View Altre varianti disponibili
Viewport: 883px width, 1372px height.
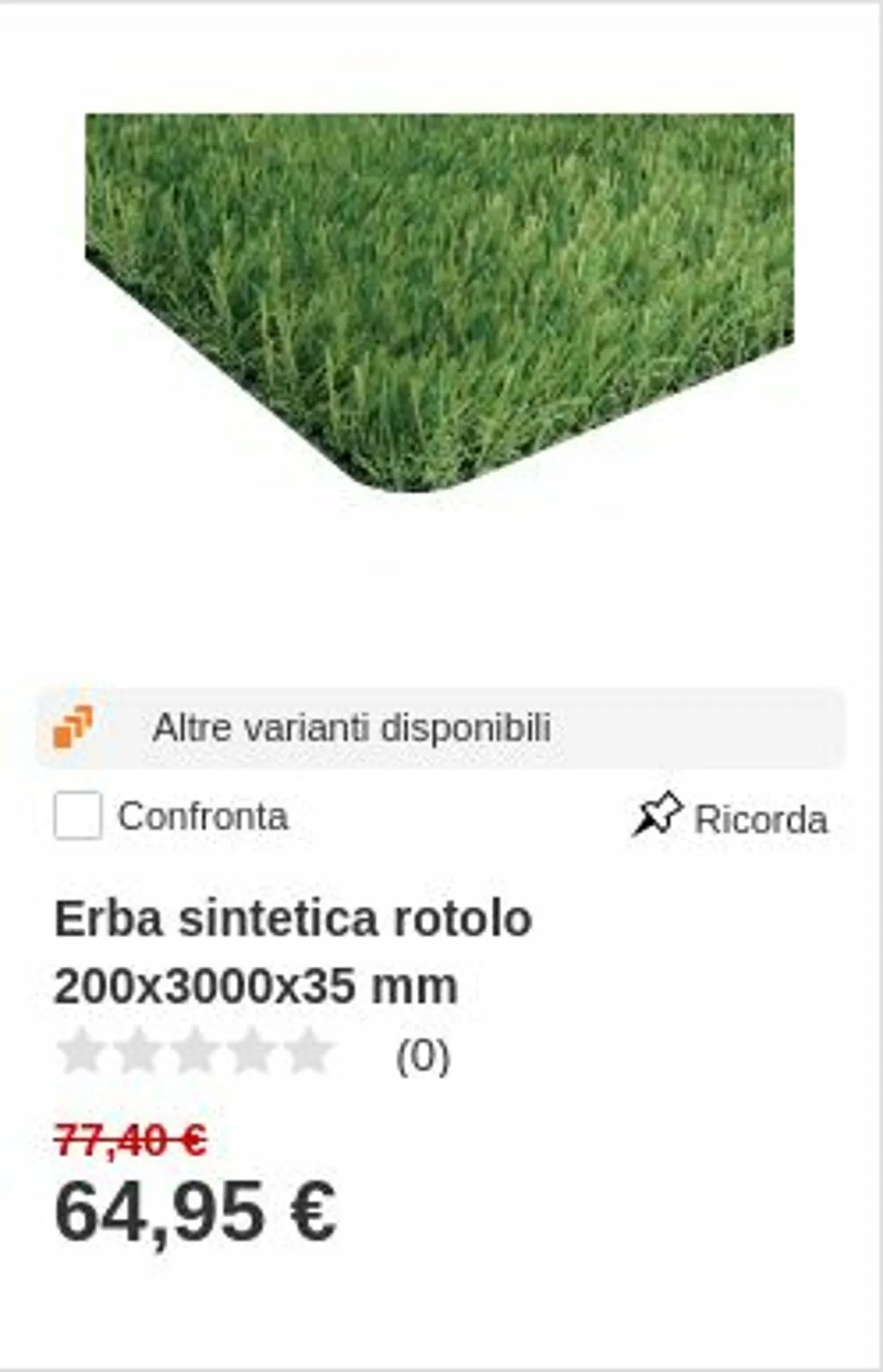coord(351,728)
